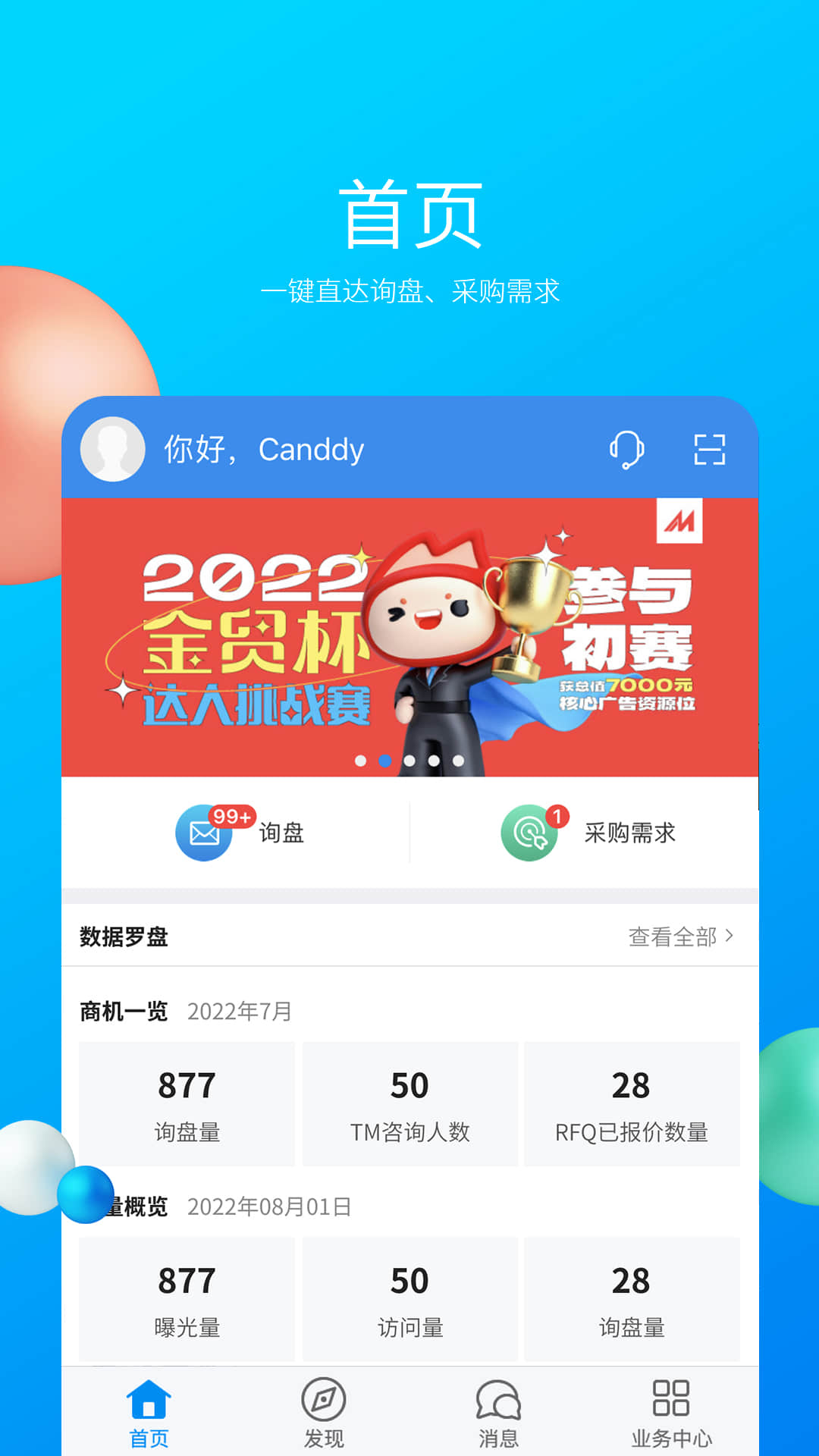Tap the customer service headset icon
This screenshot has height=1456, width=819.
coord(628,449)
